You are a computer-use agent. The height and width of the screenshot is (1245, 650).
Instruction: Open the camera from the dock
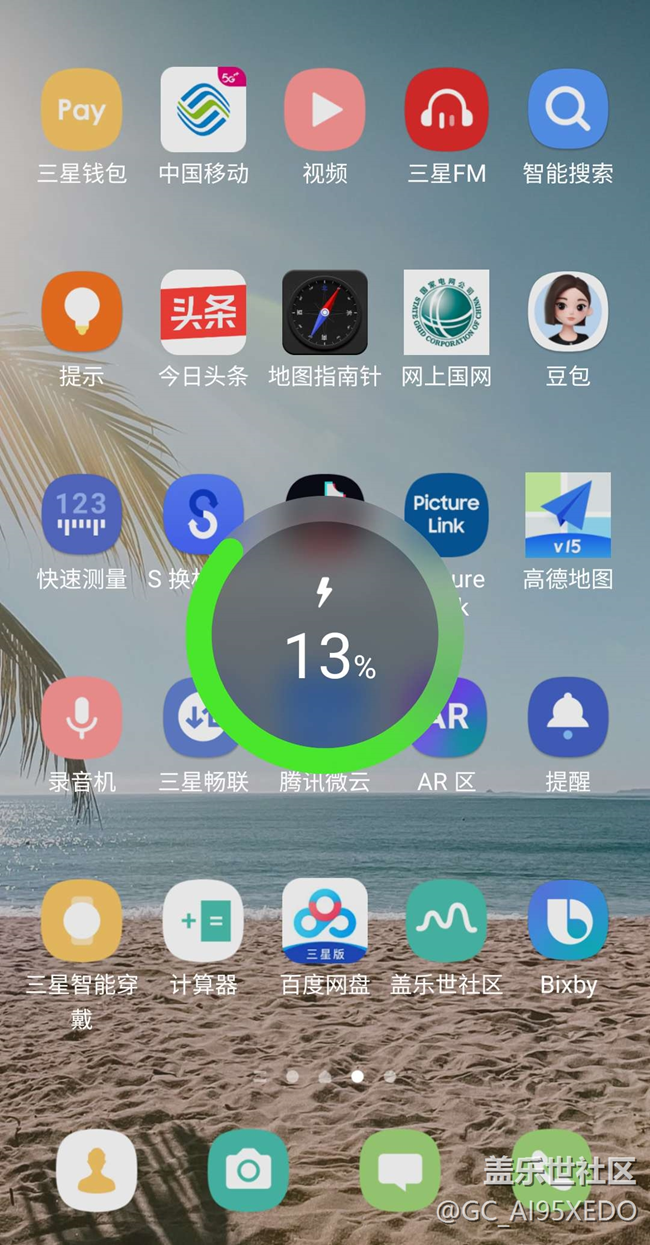click(248, 1170)
